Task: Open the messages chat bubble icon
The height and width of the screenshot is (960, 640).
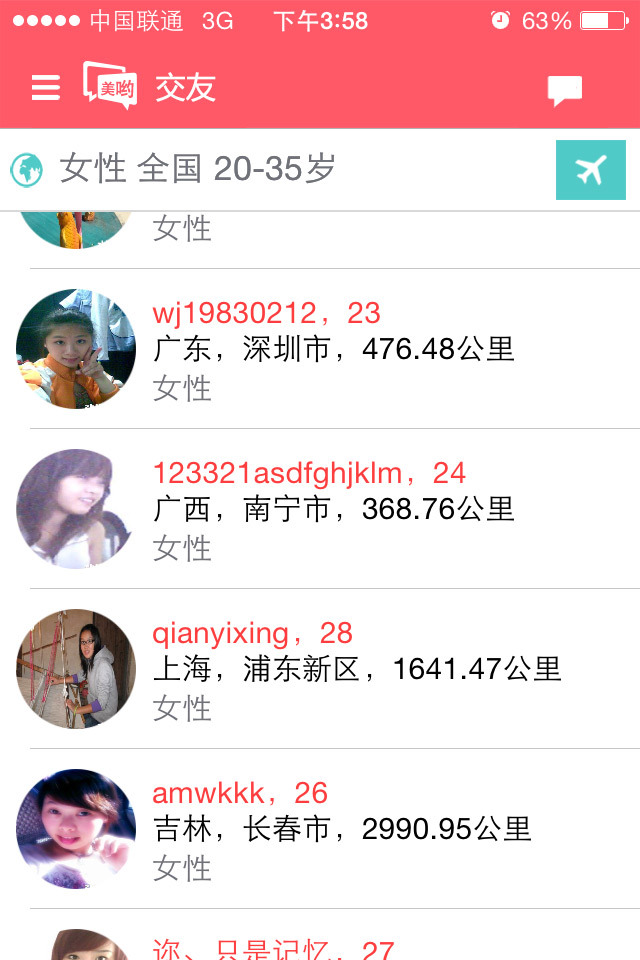Action: click(564, 91)
